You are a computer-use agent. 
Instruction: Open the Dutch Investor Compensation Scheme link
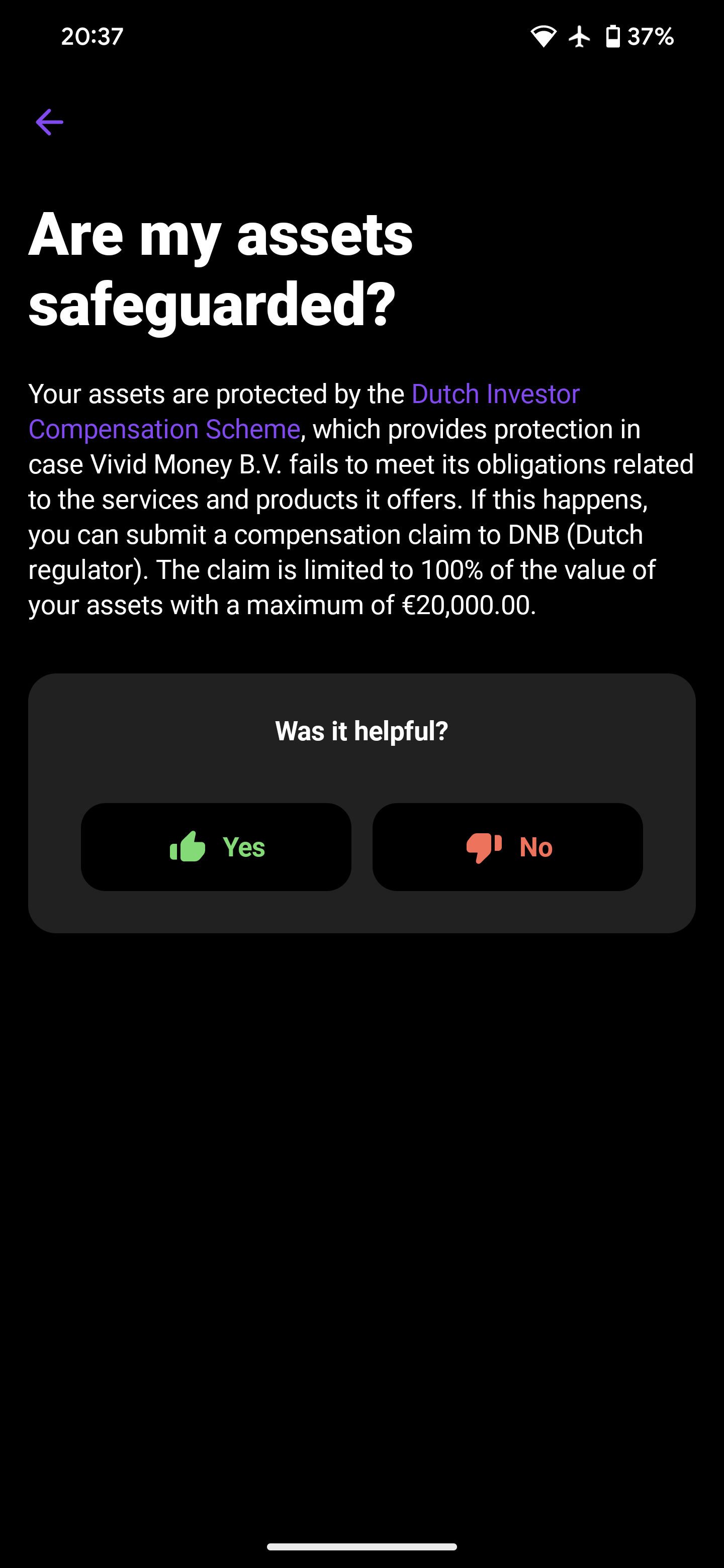[494, 394]
